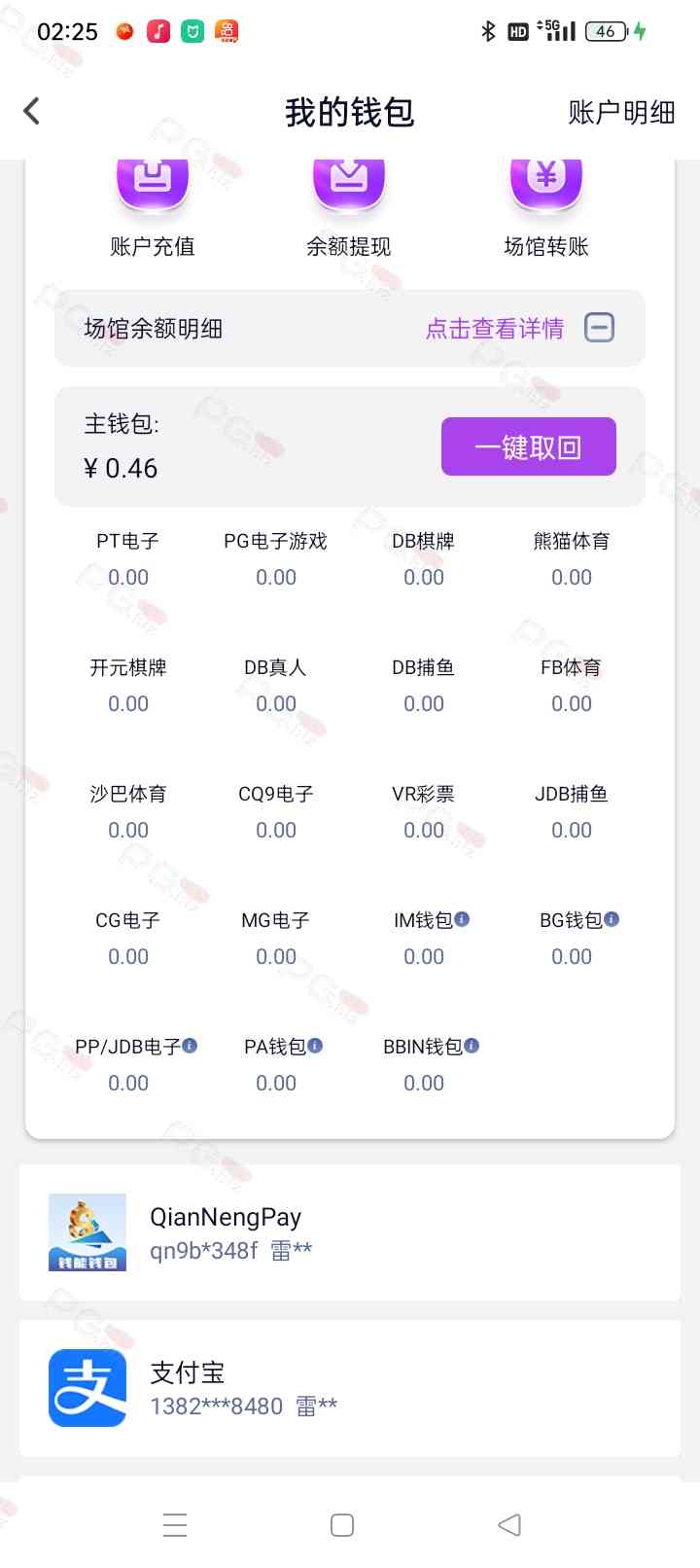Image resolution: width=700 pixels, height=1568 pixels.
Task: Select the QianNengPay account row
Action: [350, 1232]
